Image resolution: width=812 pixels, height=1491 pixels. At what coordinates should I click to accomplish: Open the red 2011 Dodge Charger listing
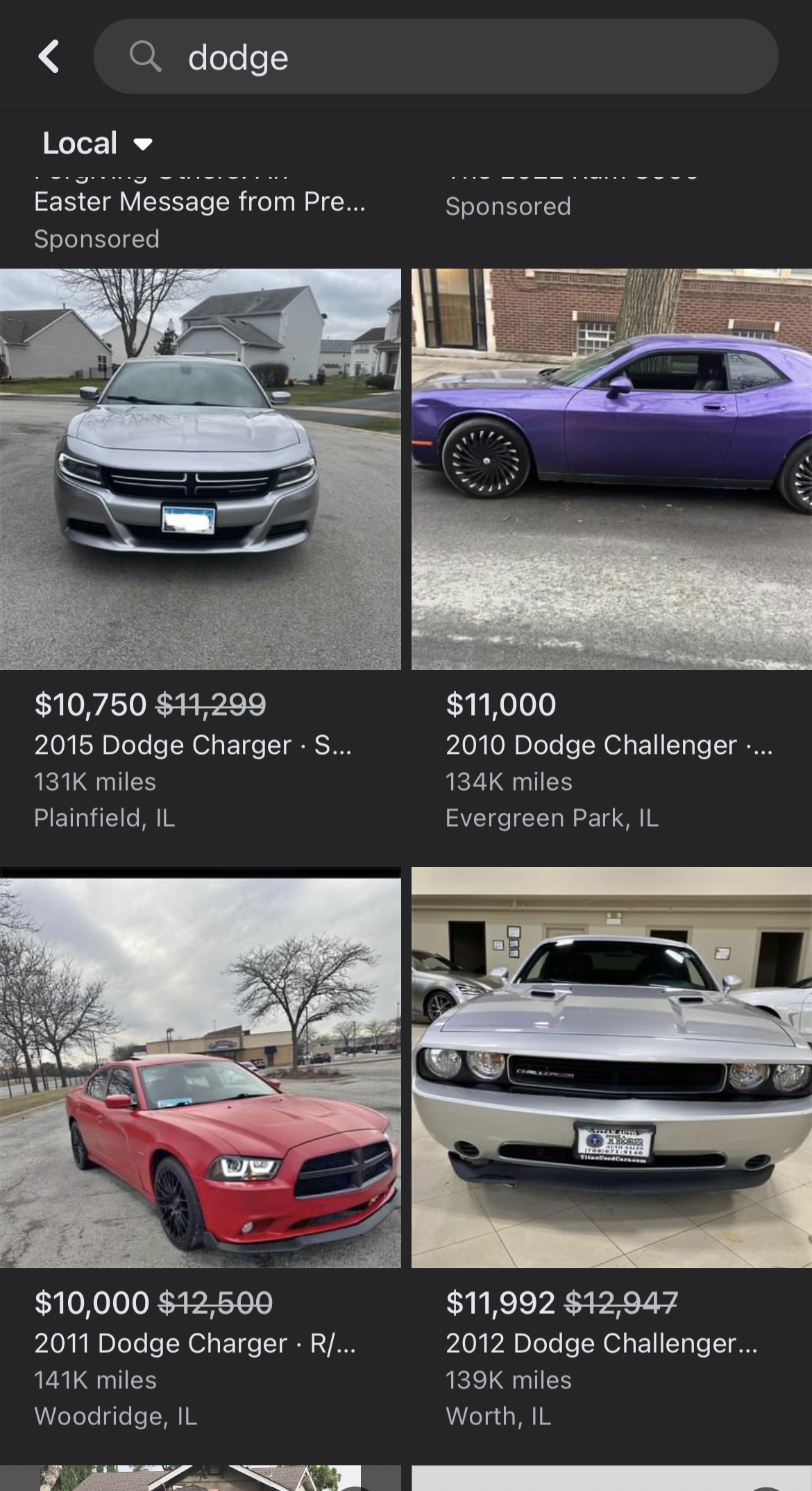pos(201,1072)
